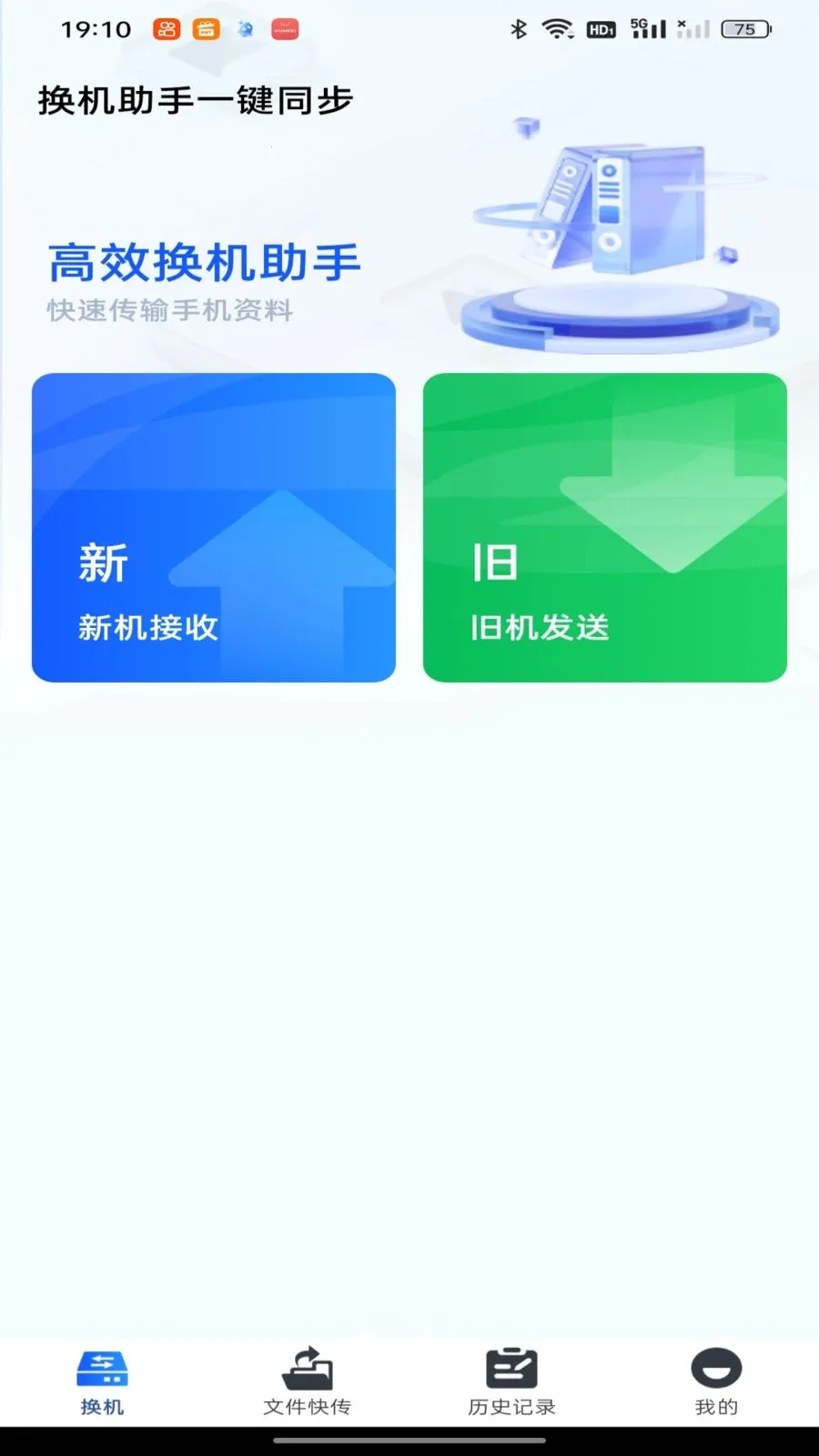Tap the battery level 75 indicator

[744, 28]
